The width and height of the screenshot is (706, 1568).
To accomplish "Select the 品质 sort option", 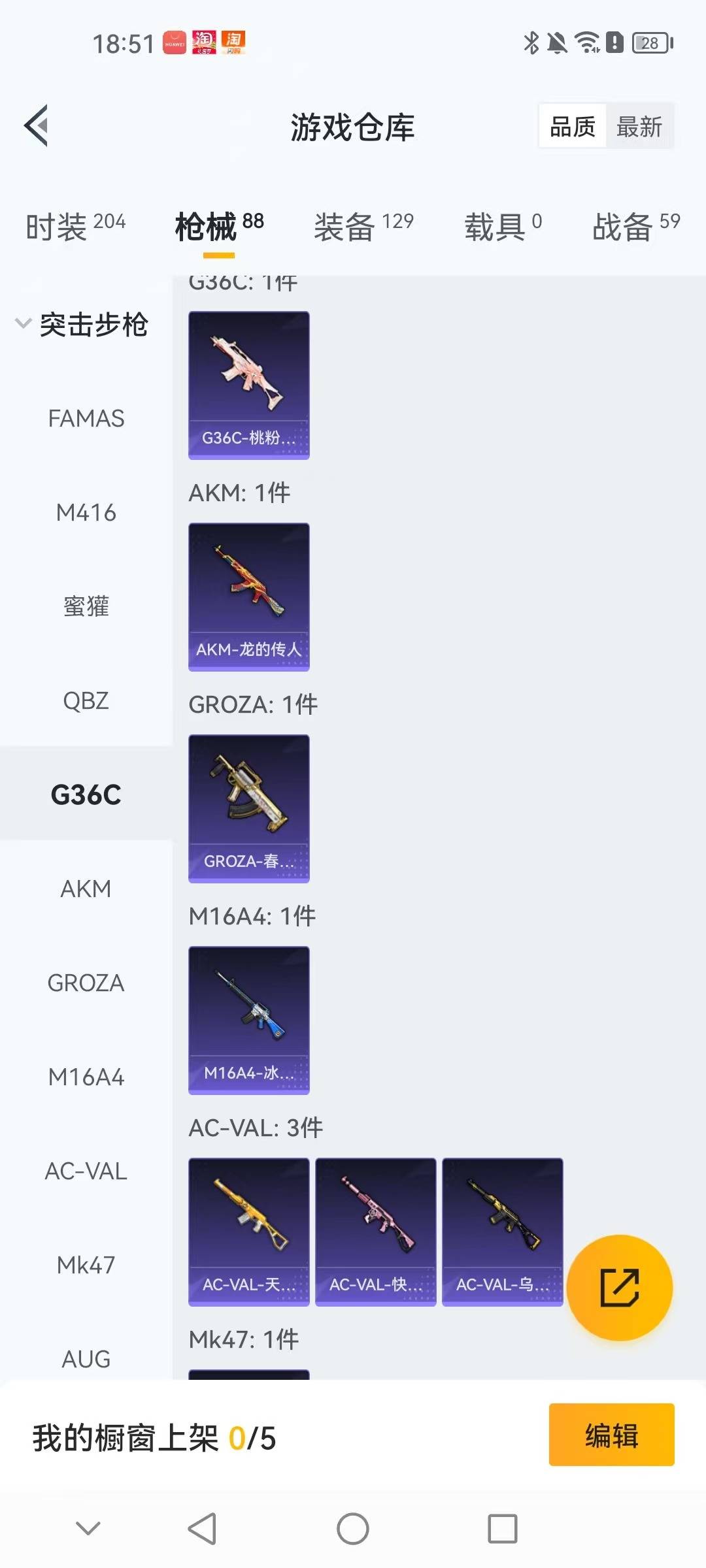I will pos(571,126).
